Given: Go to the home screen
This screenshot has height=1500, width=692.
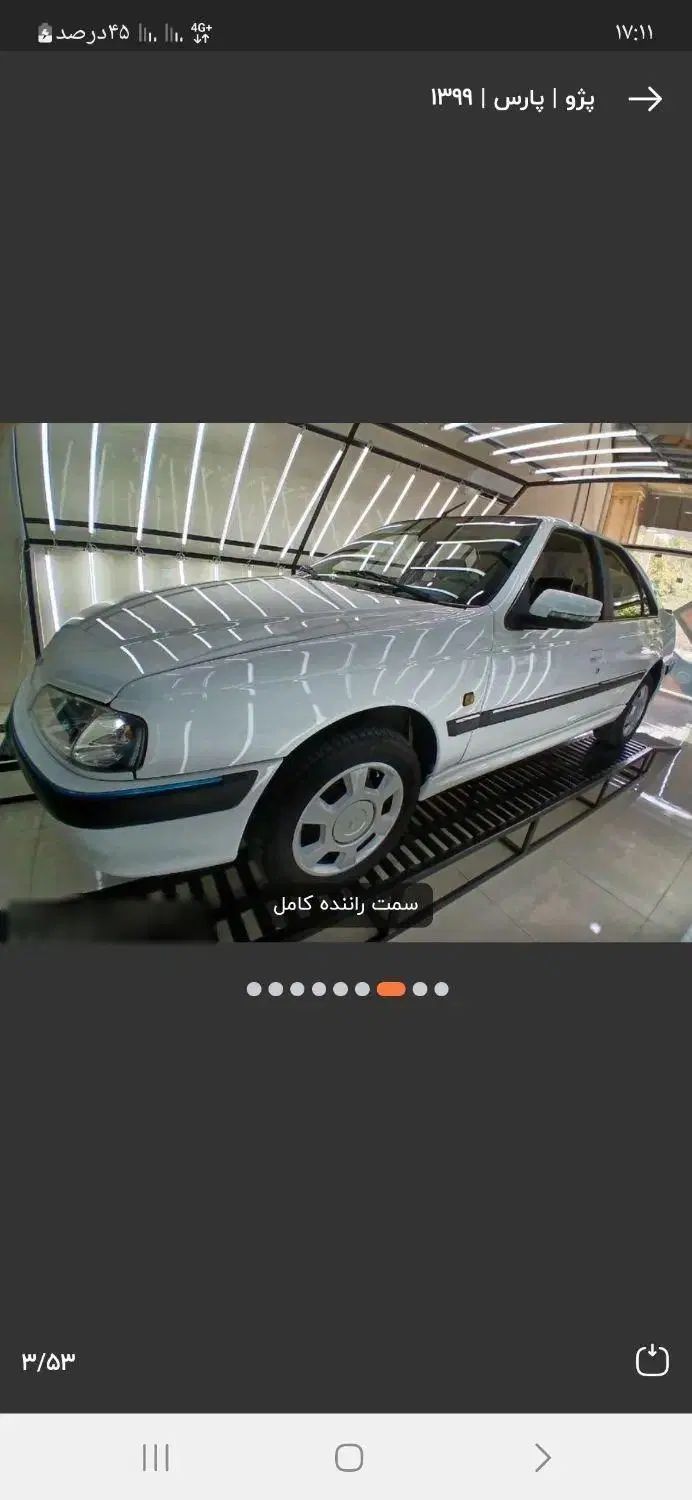Looking at the screenshot, I should tap(348, 1457).
